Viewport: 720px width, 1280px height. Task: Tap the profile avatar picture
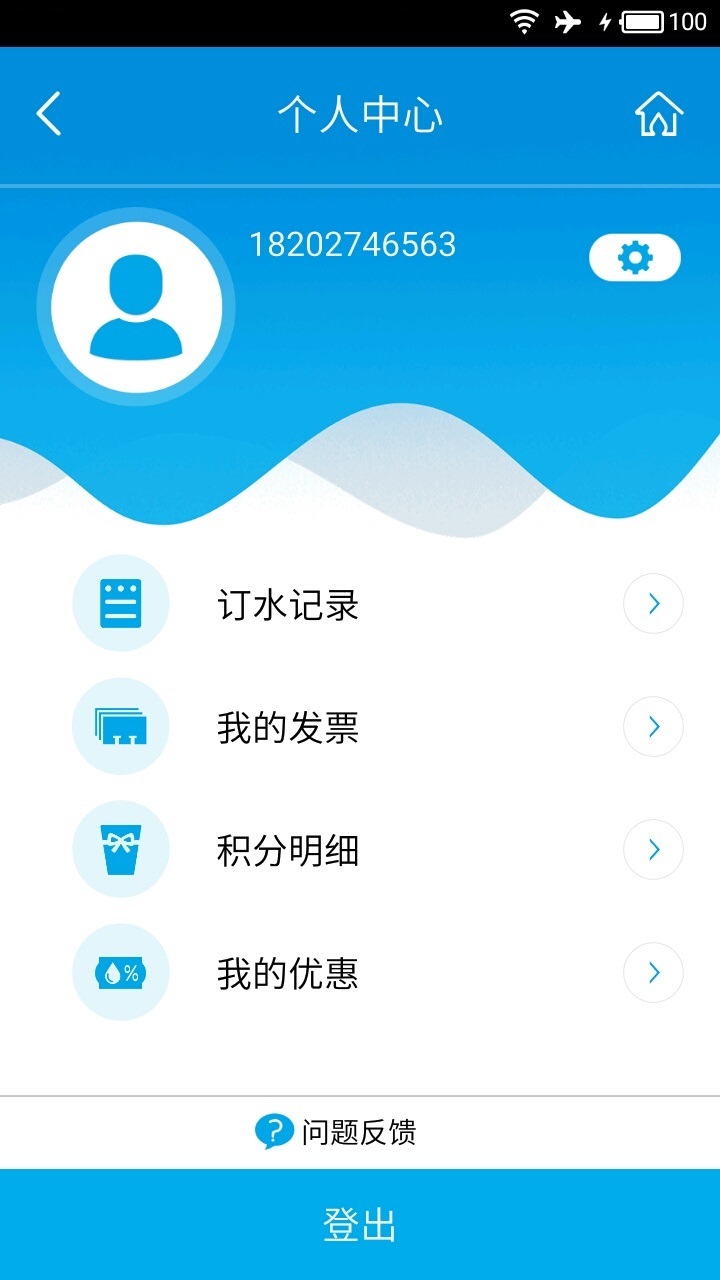coord(136,307)
